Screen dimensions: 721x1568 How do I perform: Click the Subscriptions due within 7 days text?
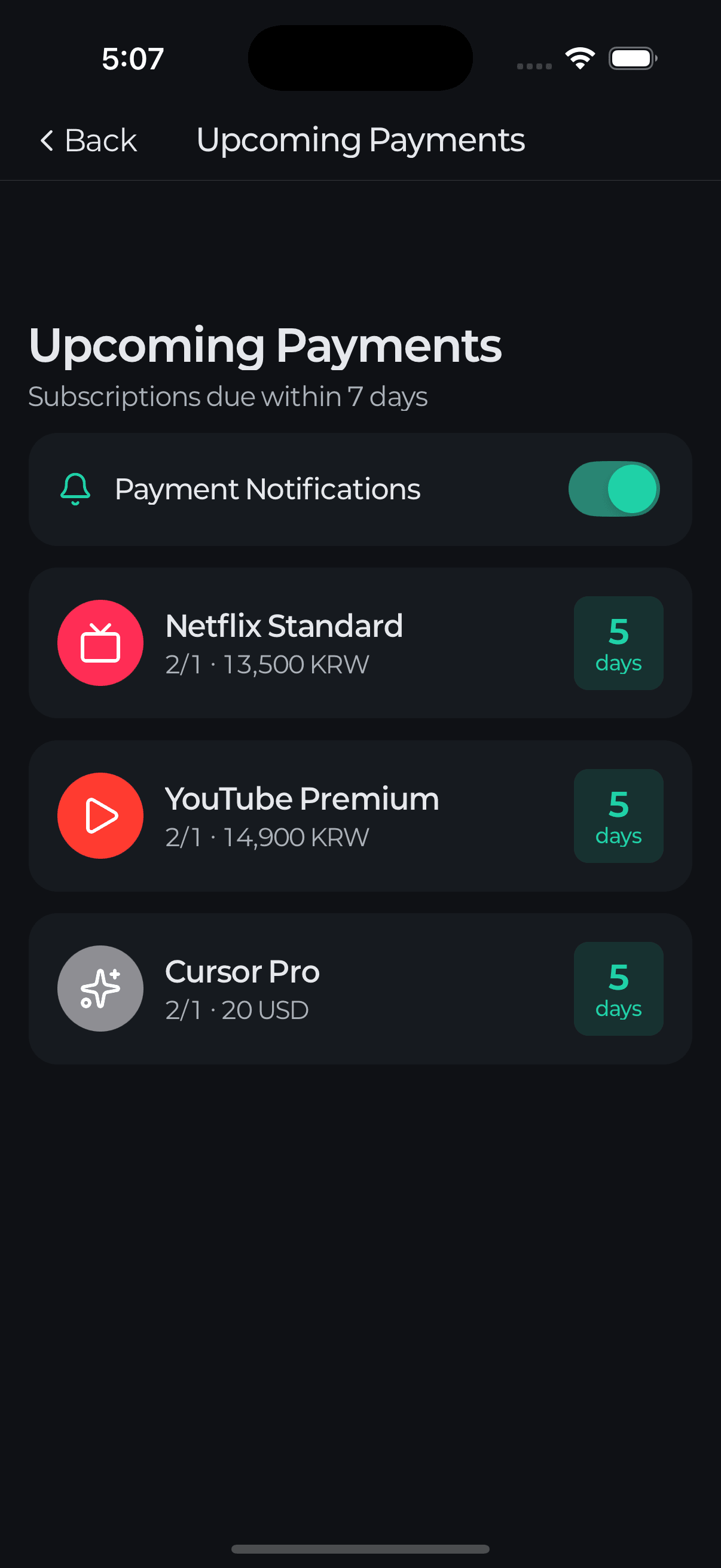coord(228,396)
